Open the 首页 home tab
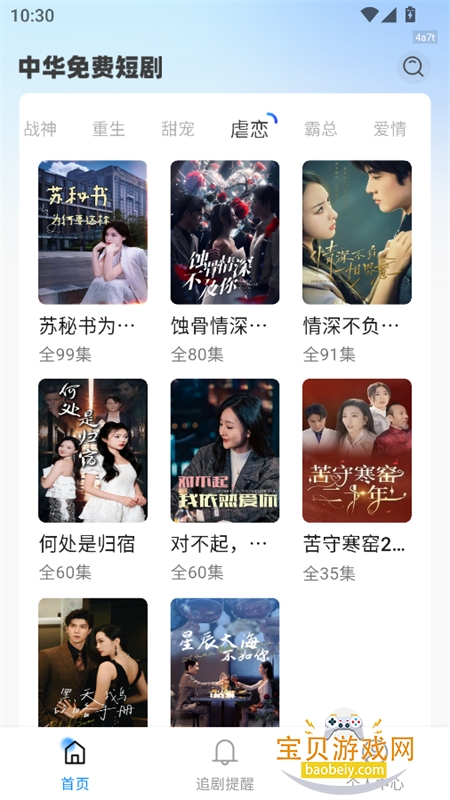Screen dimensions: 450x800 (75, 764)
